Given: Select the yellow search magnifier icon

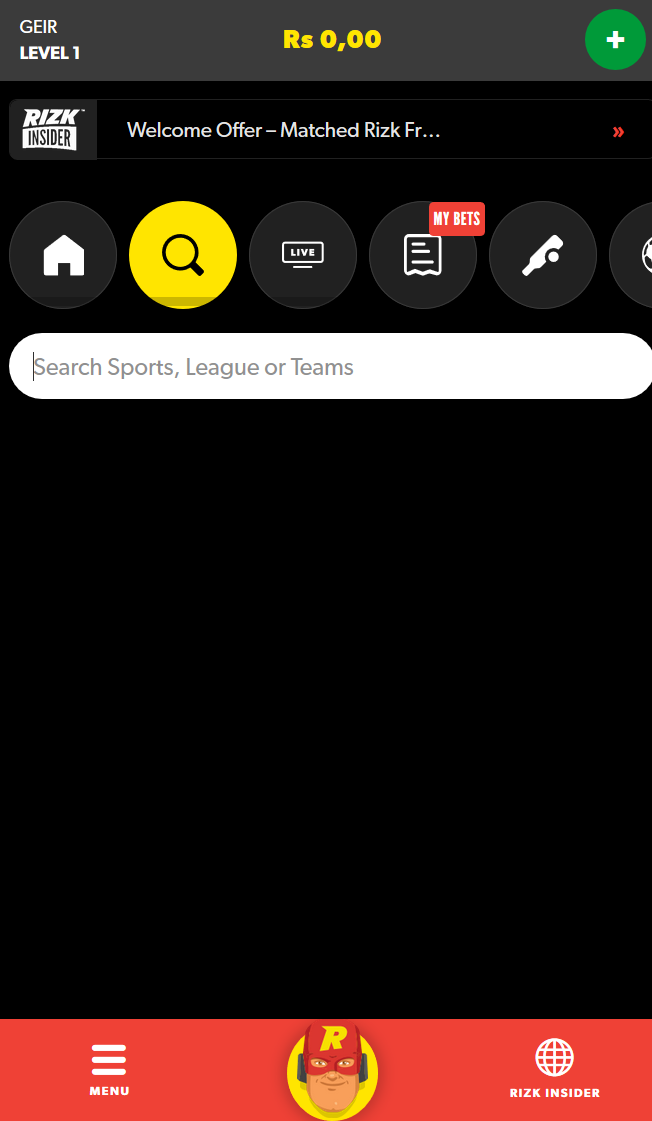Looking at the screenshot, I should click(x=183, y=255).
